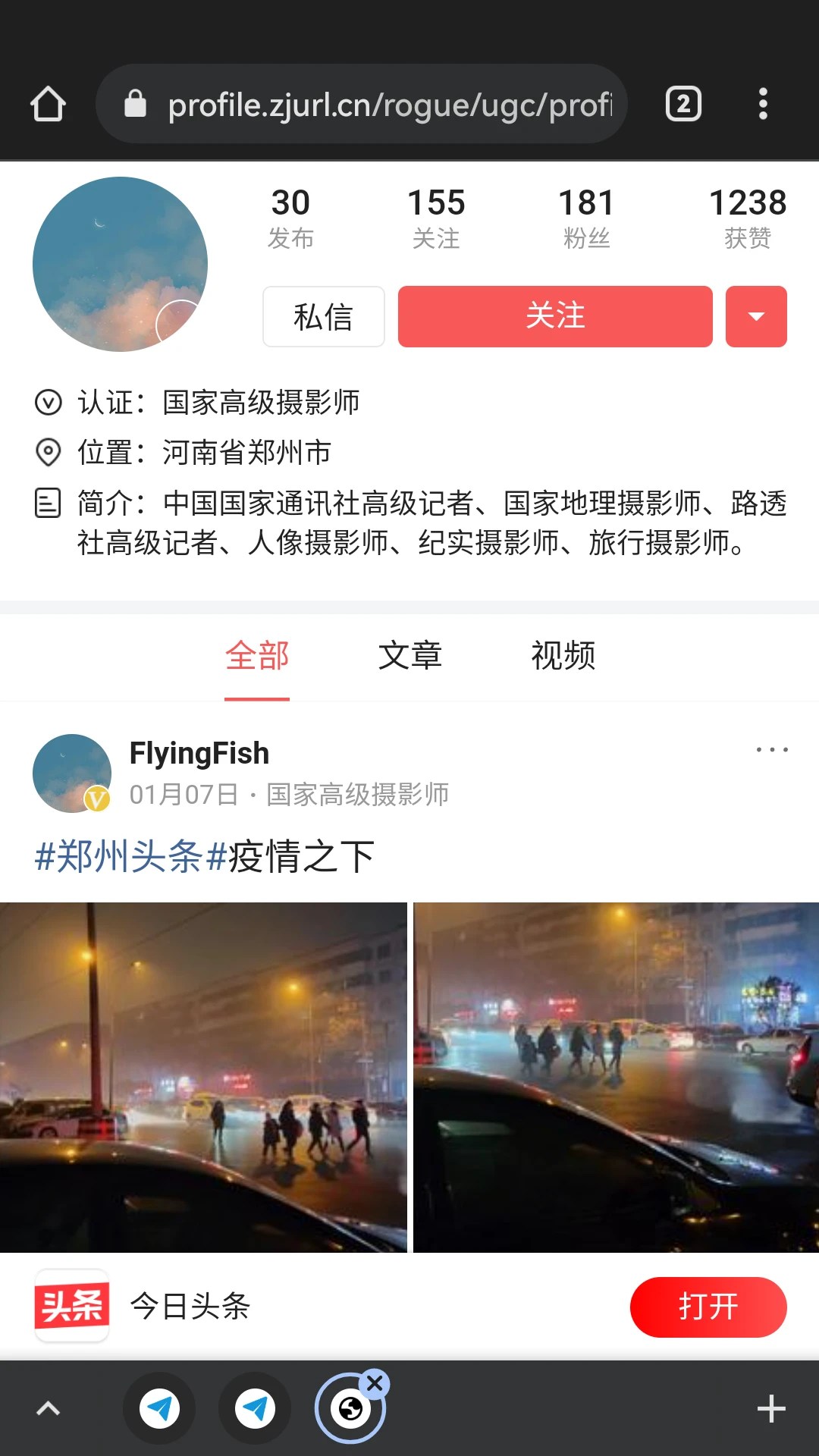Screen dimensions: 819x1456
Task: Tap 打开 to open 今日头条 app
Action: click(708, 1307)
